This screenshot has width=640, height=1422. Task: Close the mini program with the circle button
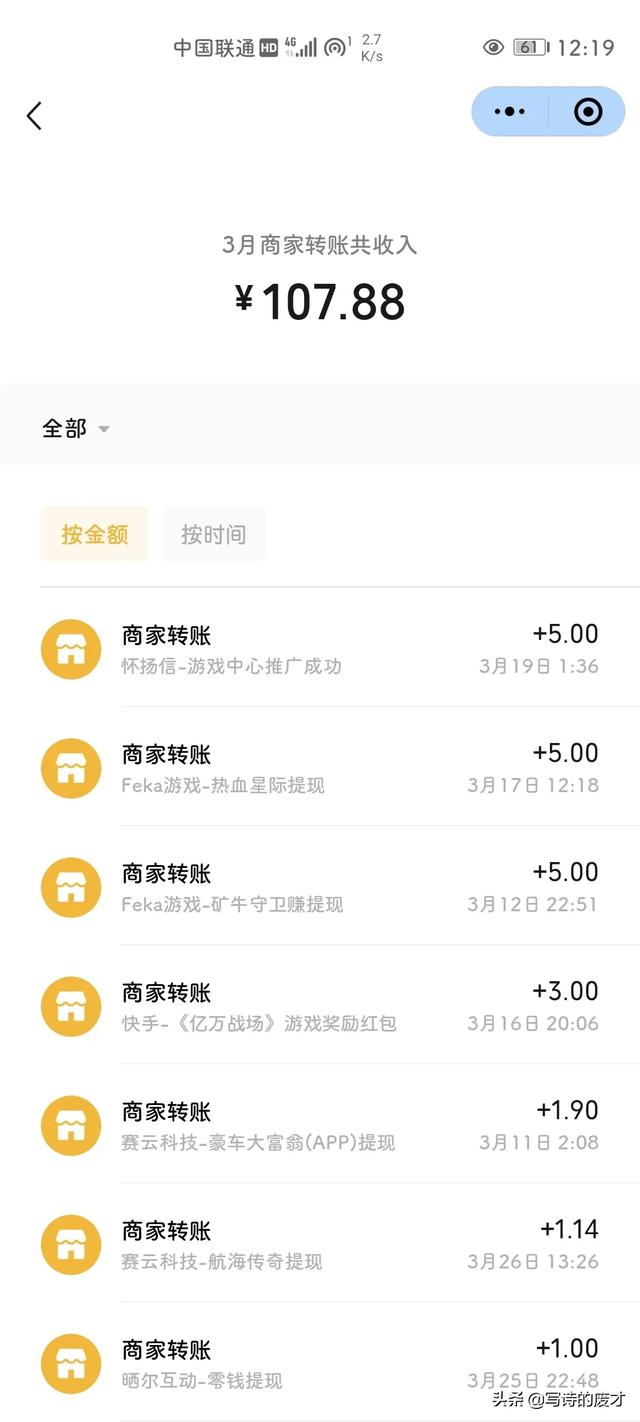(x=588, y=111)
